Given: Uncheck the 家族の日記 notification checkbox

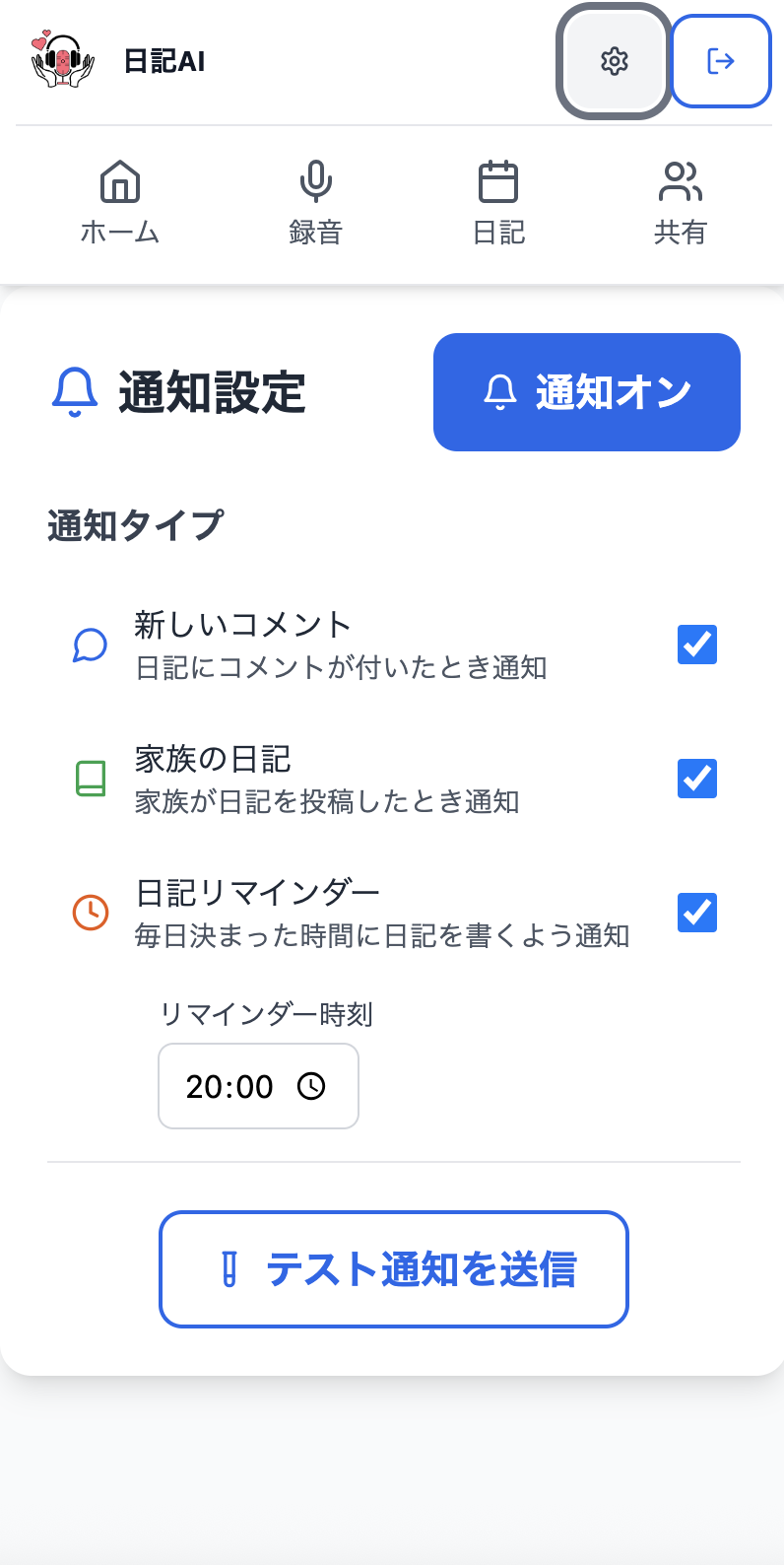Looking at the screenshot, I should click(697, 779).
